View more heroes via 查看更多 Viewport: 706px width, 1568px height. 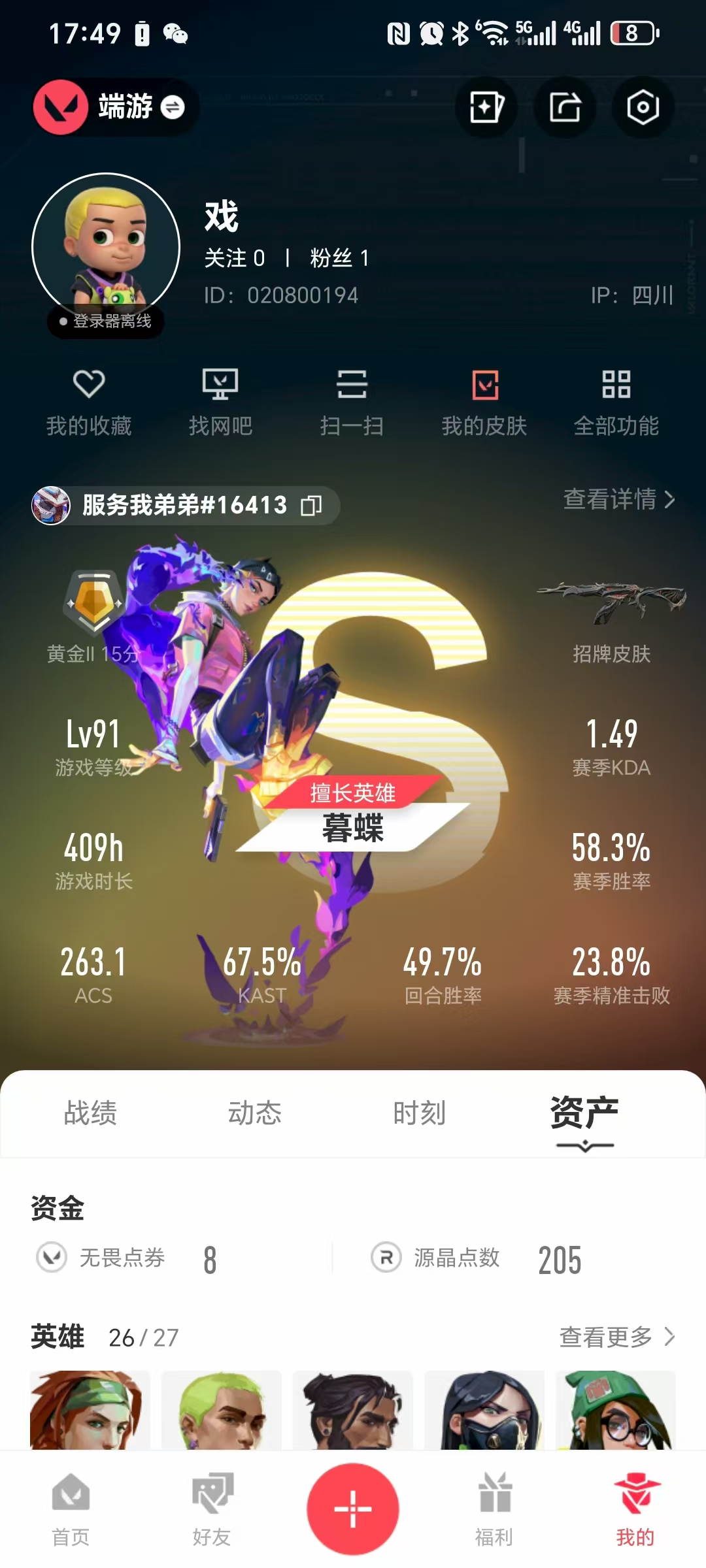pyautogui.click(x=617, y=1337)
